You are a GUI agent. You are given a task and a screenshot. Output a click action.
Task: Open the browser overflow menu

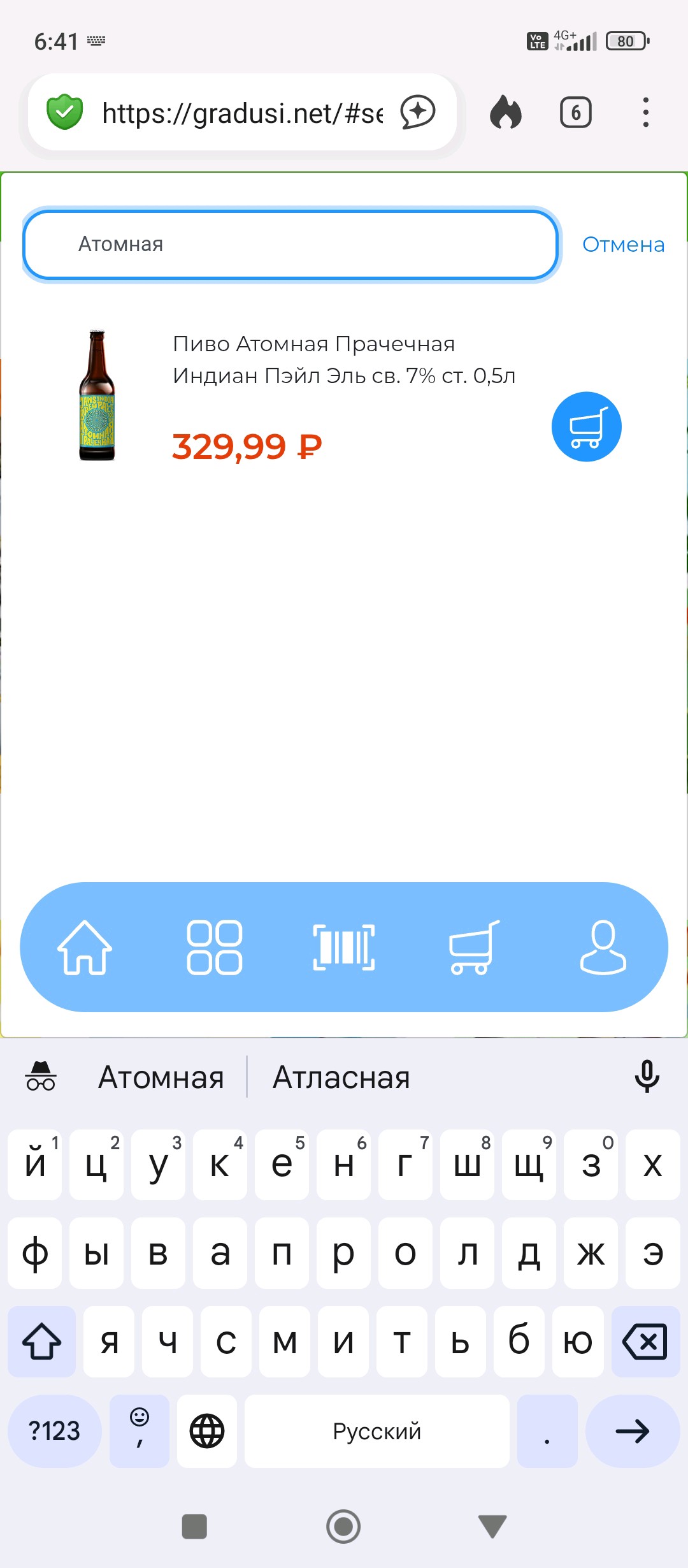[645, 113]
